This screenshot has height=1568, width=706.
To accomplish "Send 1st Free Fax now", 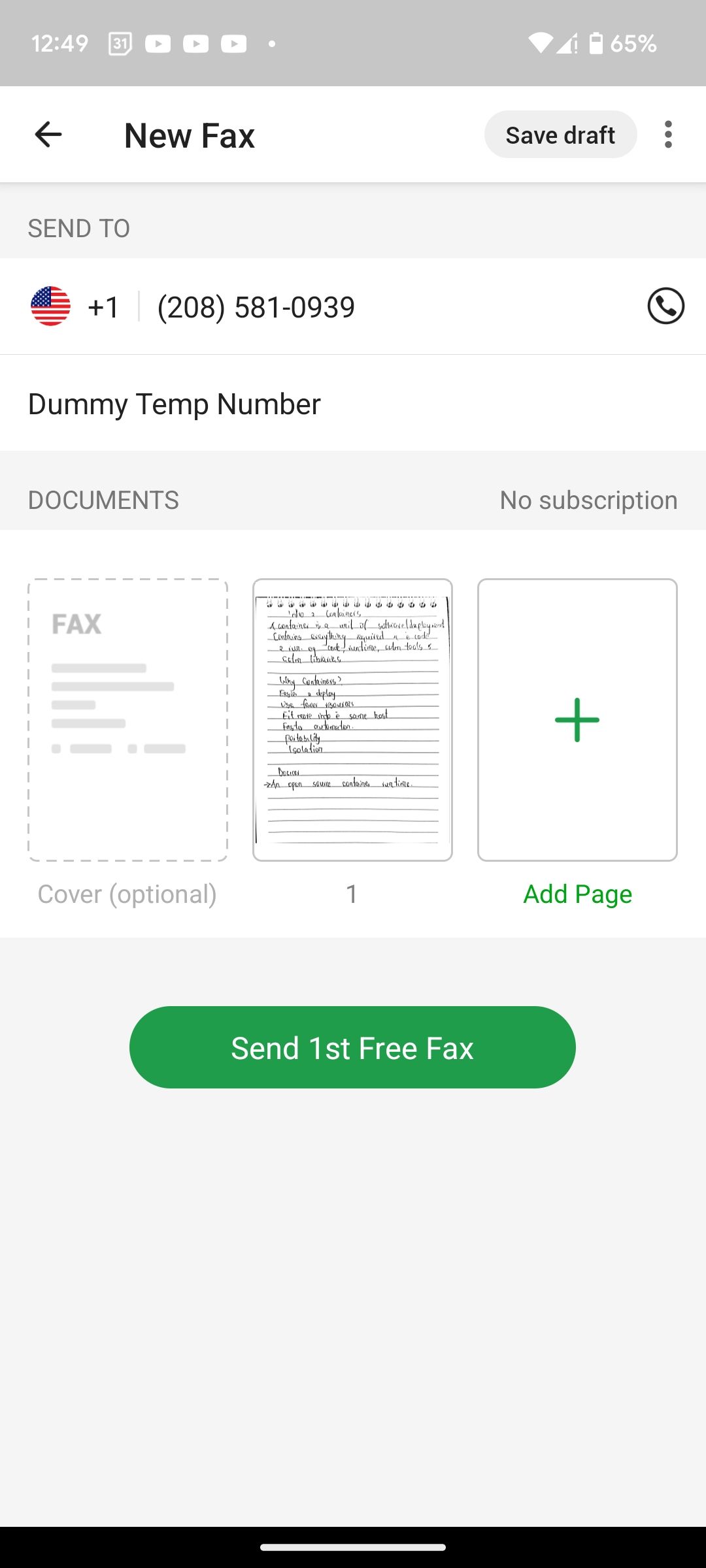I will 352,1047.
